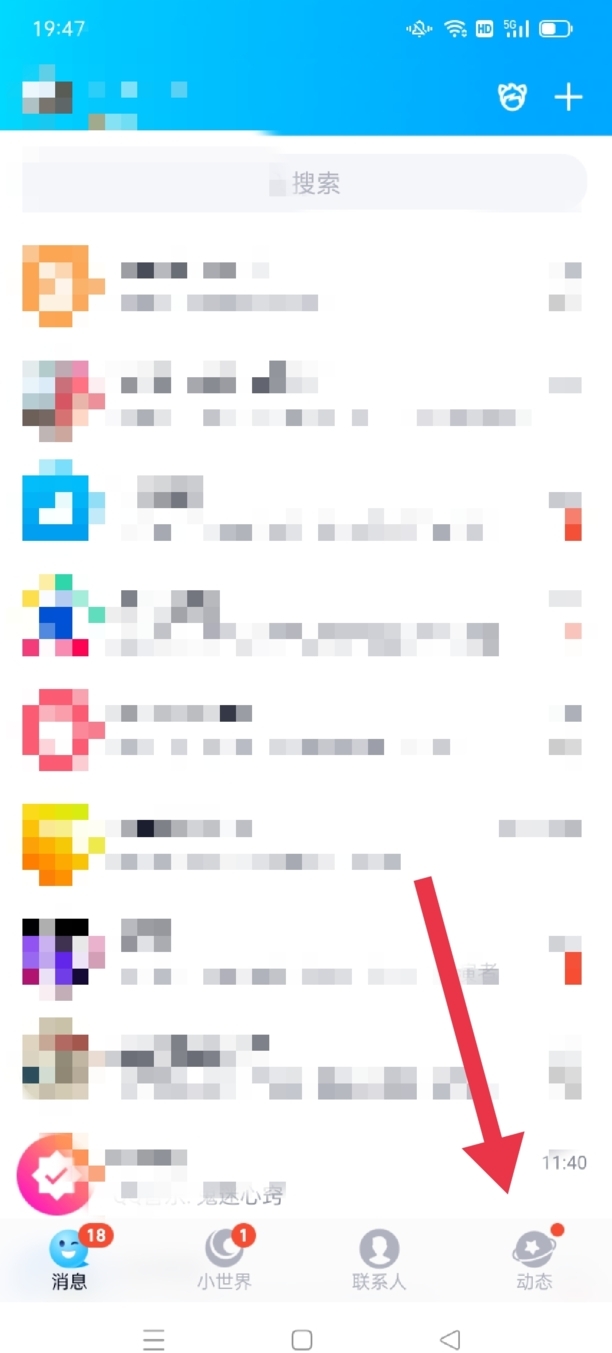612x1353 pixels.
Task: Open the 搜索 search box
Action: tap(304, 184)
